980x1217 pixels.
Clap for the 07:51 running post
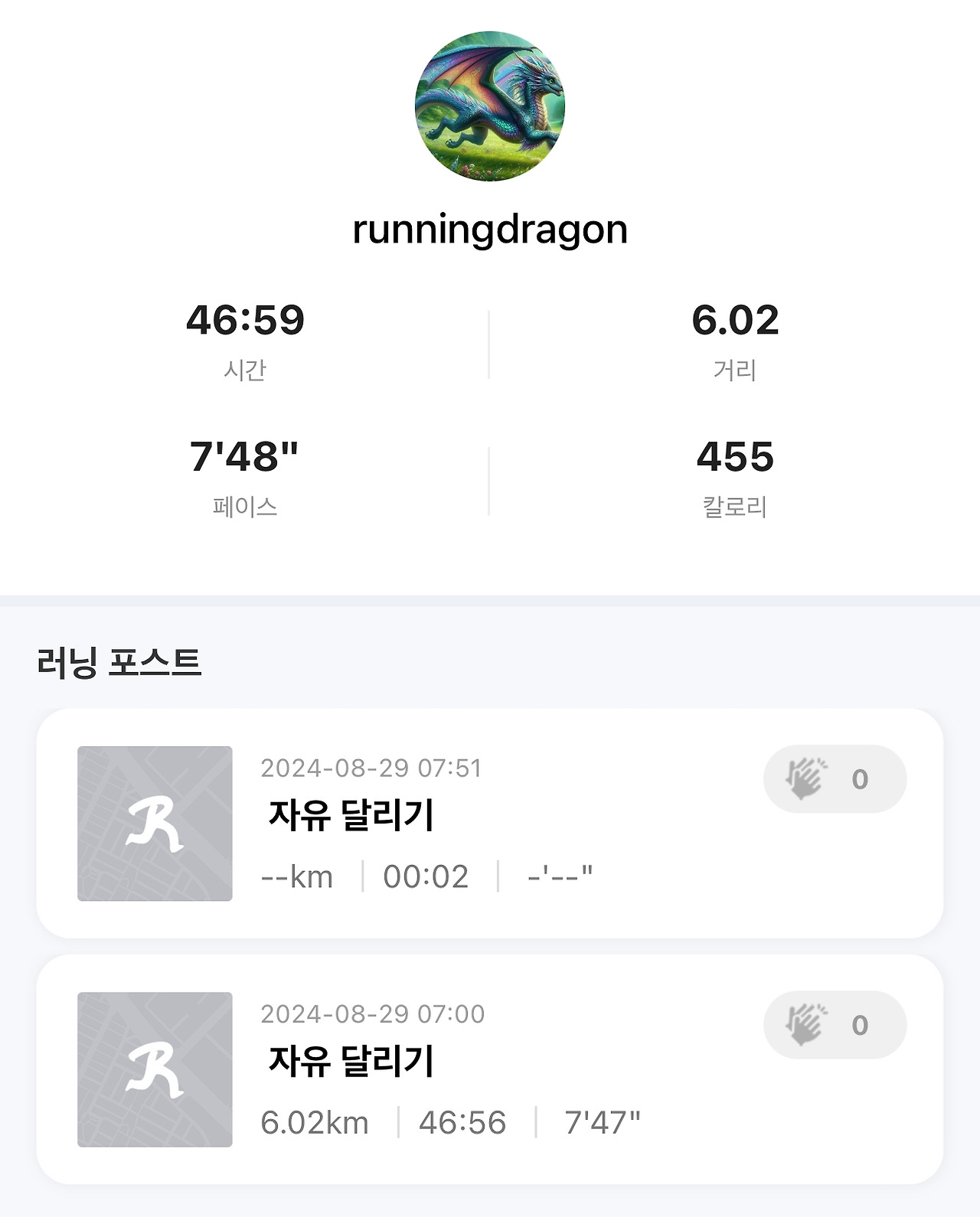(835, 779)
